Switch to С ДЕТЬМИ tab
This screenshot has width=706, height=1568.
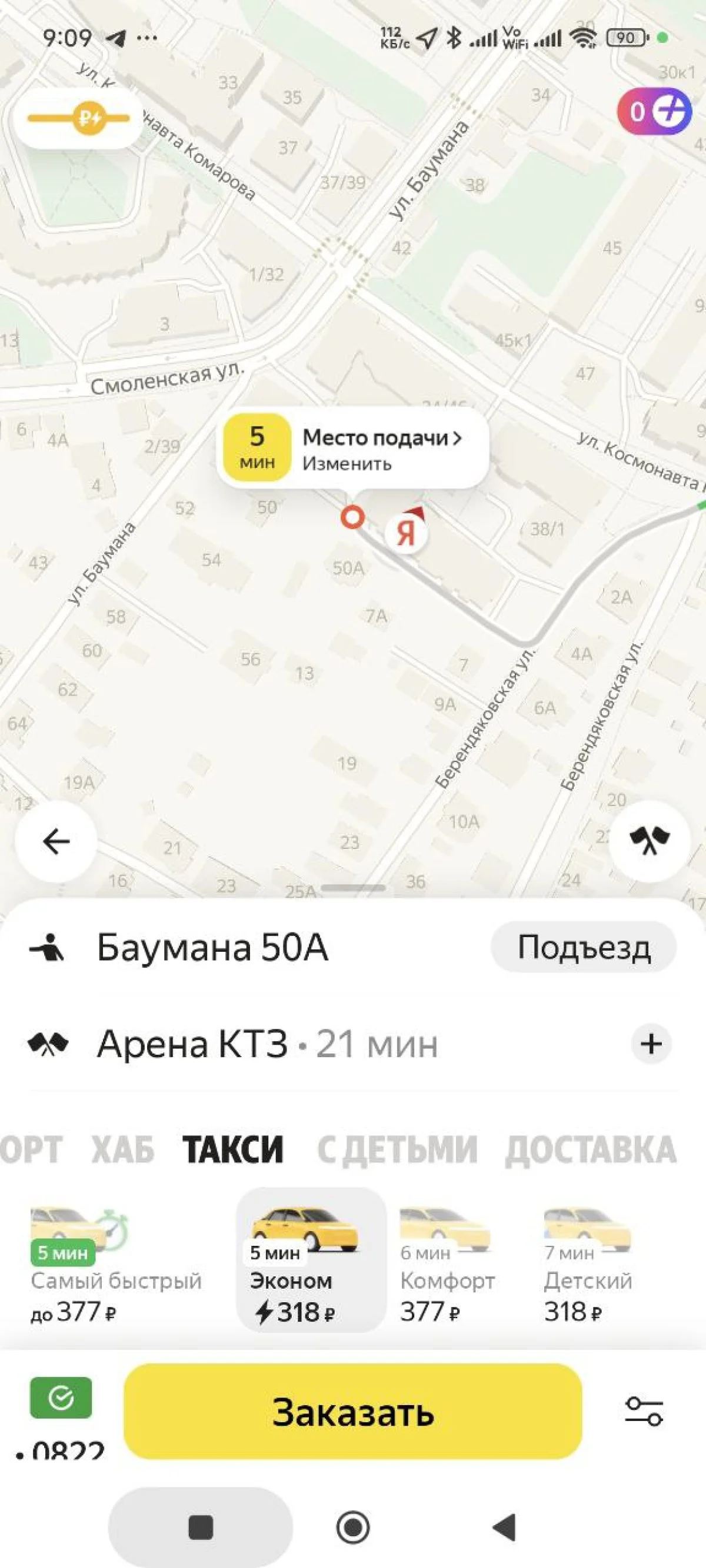(x=397, y=1149)
